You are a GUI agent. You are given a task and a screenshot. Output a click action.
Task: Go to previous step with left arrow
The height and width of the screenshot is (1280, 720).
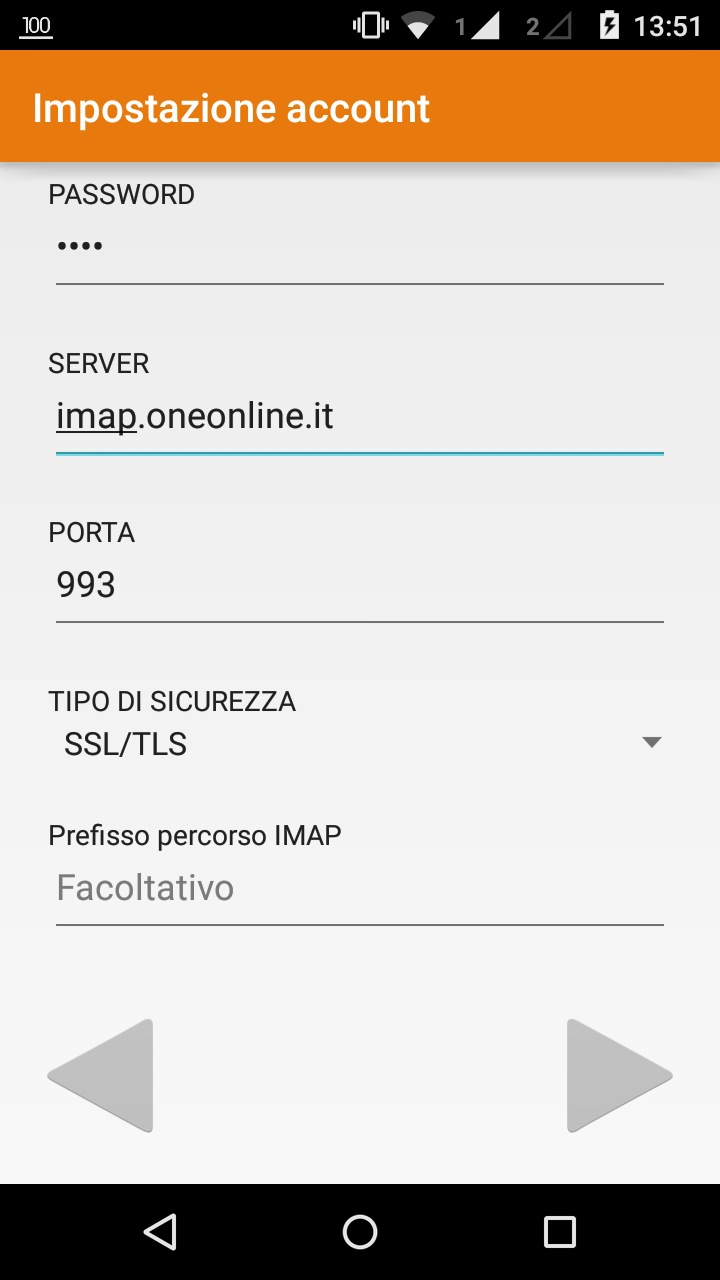[x=100, y=1076]
